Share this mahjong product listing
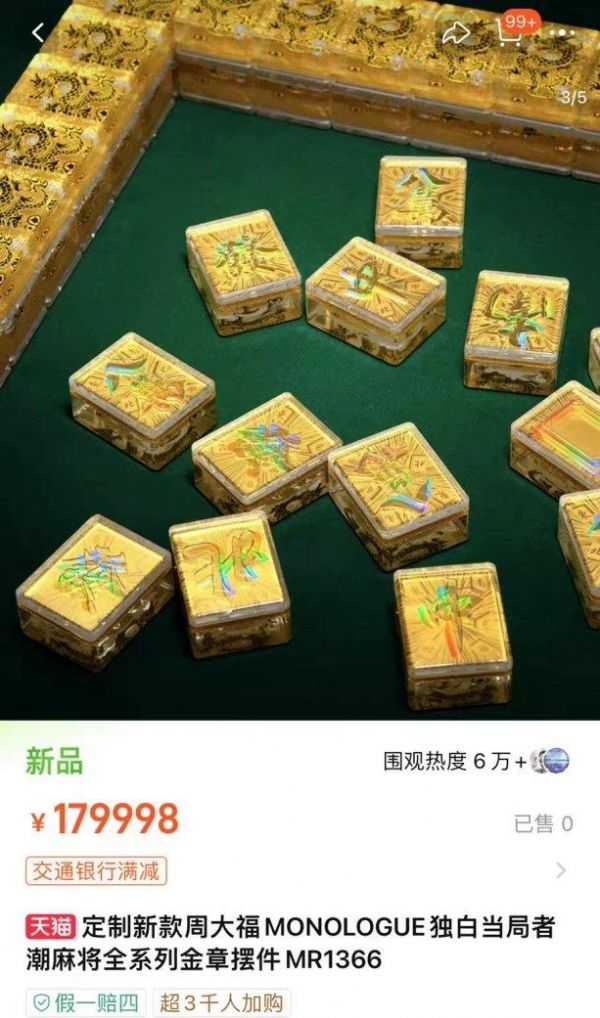 click(456, 34)
